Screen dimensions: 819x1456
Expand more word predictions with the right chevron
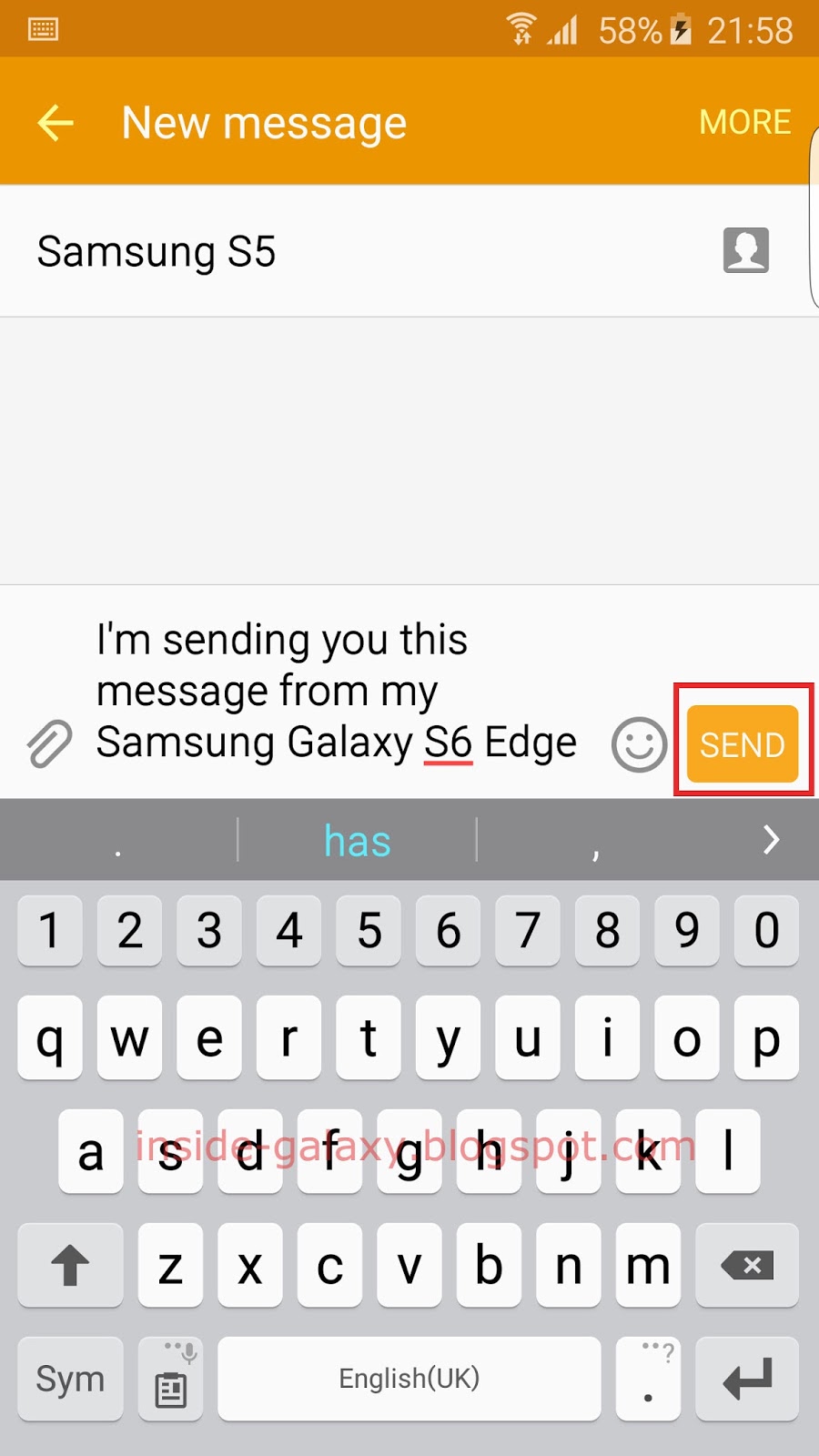coord(771,839)
